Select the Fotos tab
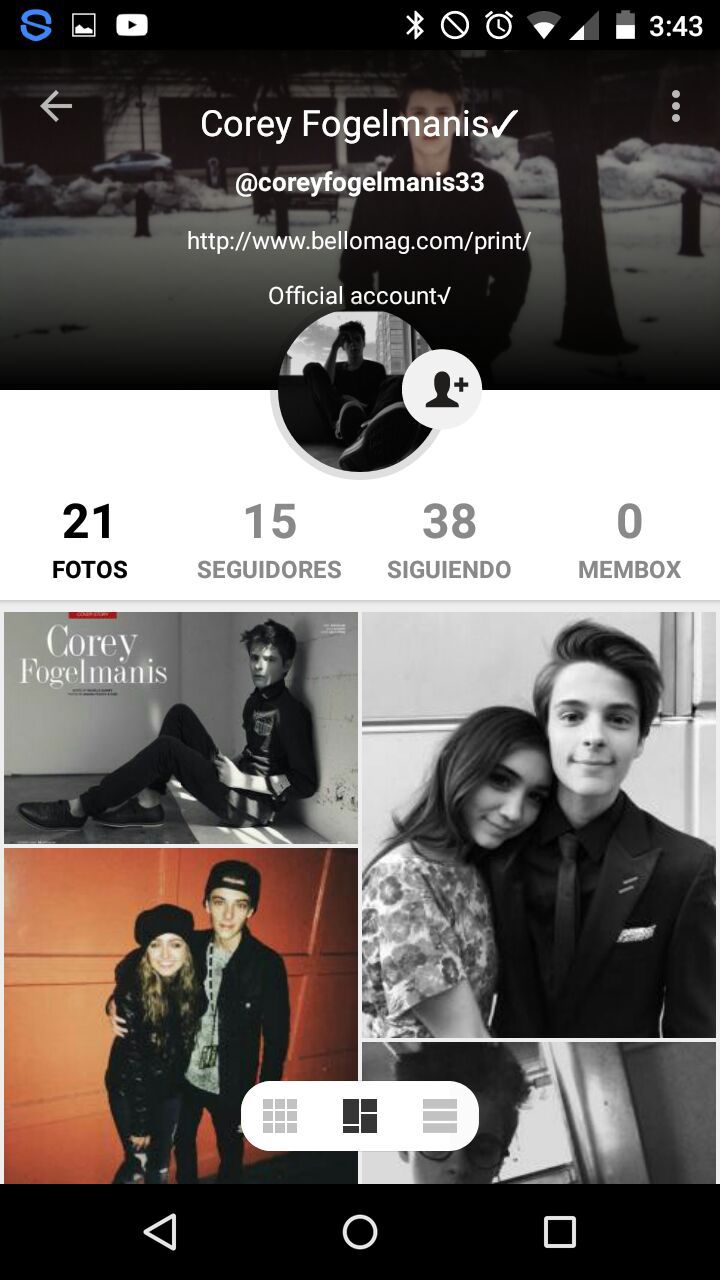Viewport: 720px width, 1280px height. [x=90, y=542]
